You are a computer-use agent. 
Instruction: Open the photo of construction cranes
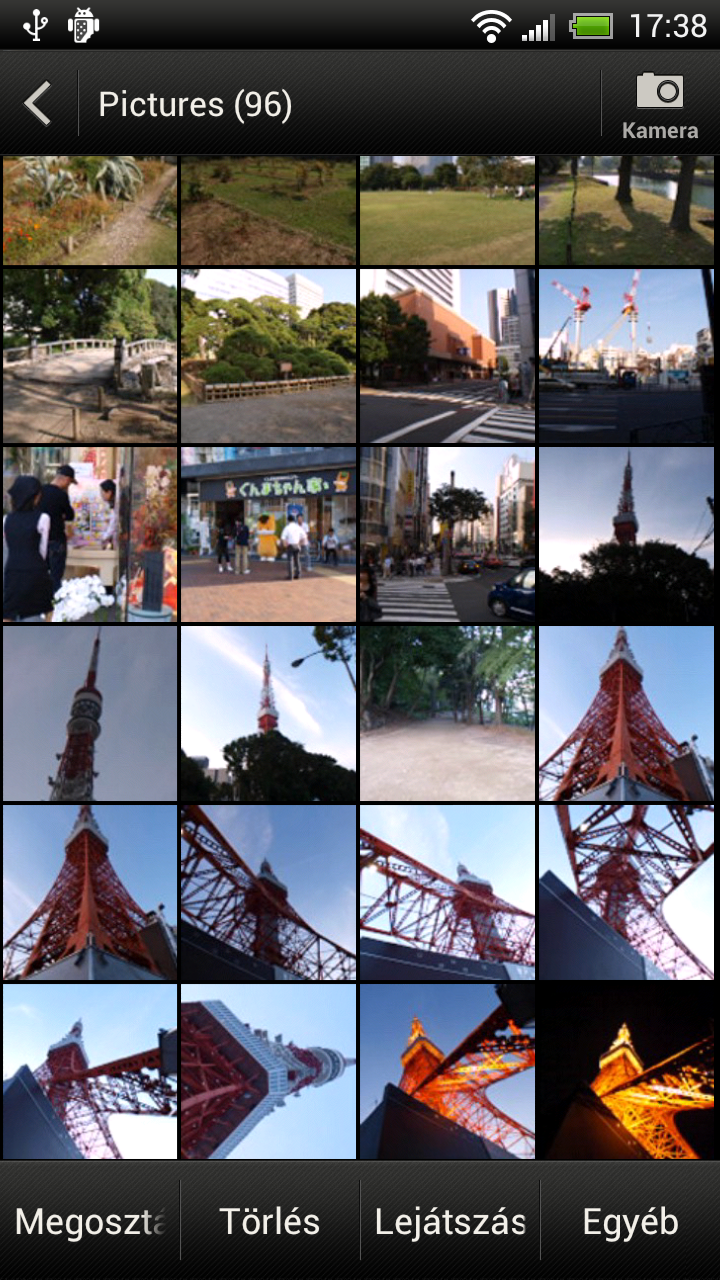(625, 355)
